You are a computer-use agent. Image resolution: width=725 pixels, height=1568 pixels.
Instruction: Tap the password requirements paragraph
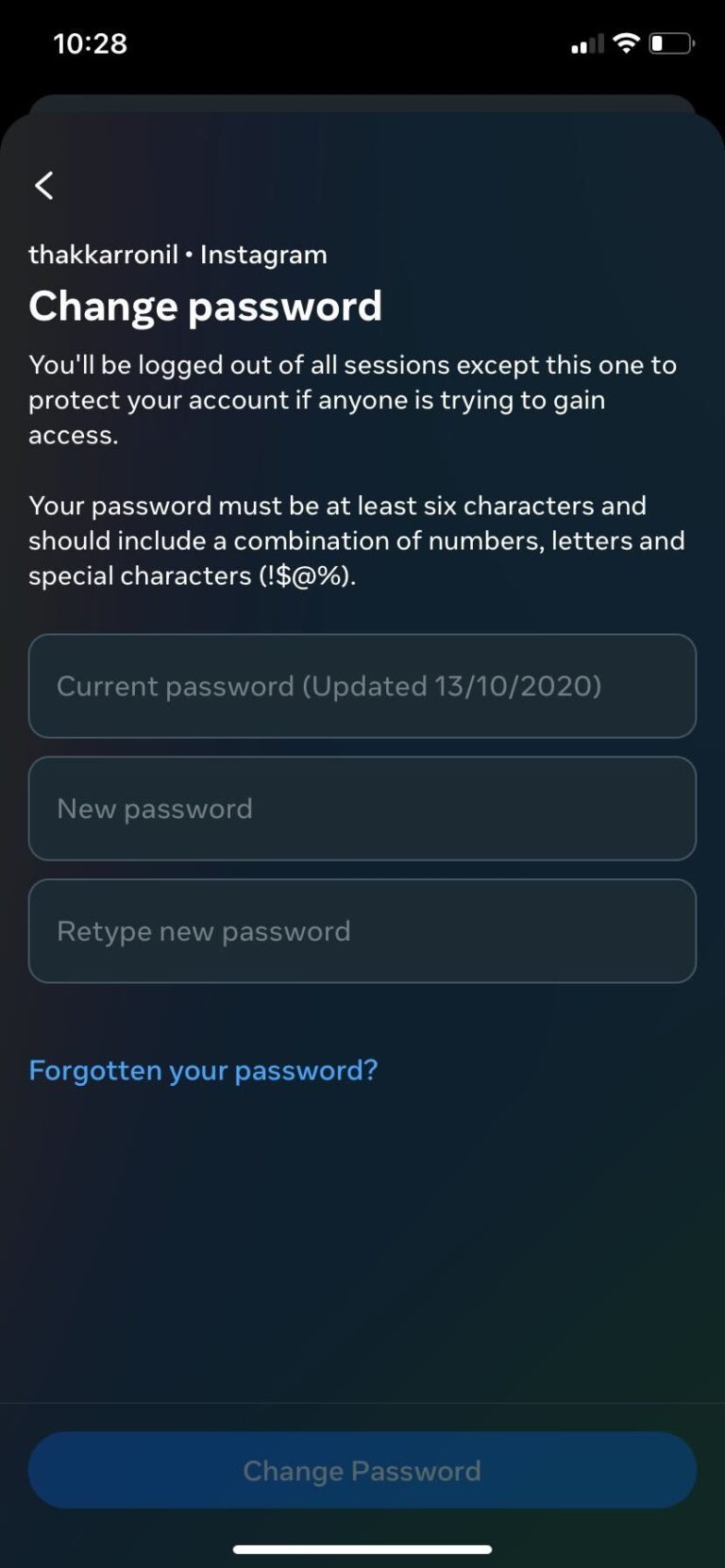click(x=357, y=540)
